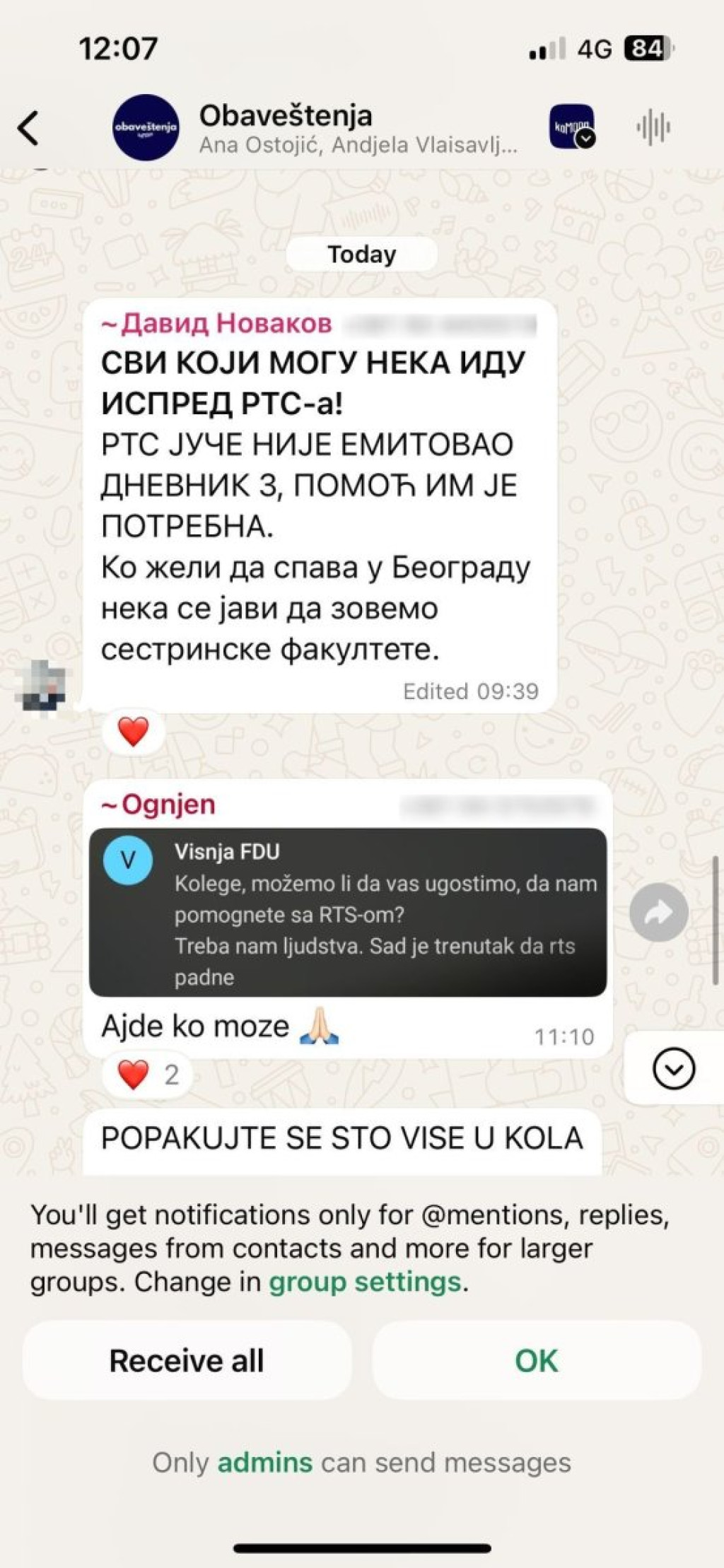Confirm the notification notice with OK
Screen dimensions: 724x1568
[537, 1361]
